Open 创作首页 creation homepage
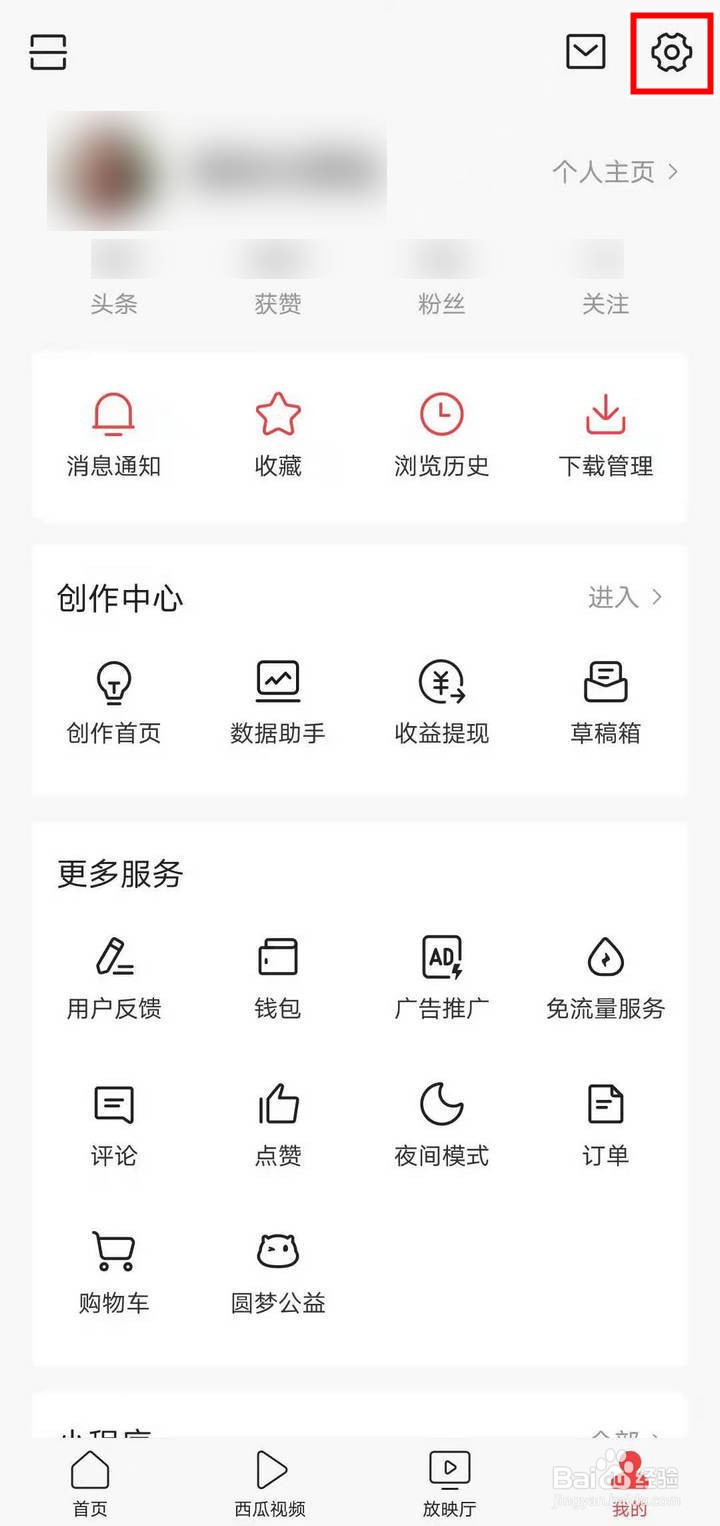The height and width of the screenshot is (1526, 720). pyautogui.click(x=113, y=700)
